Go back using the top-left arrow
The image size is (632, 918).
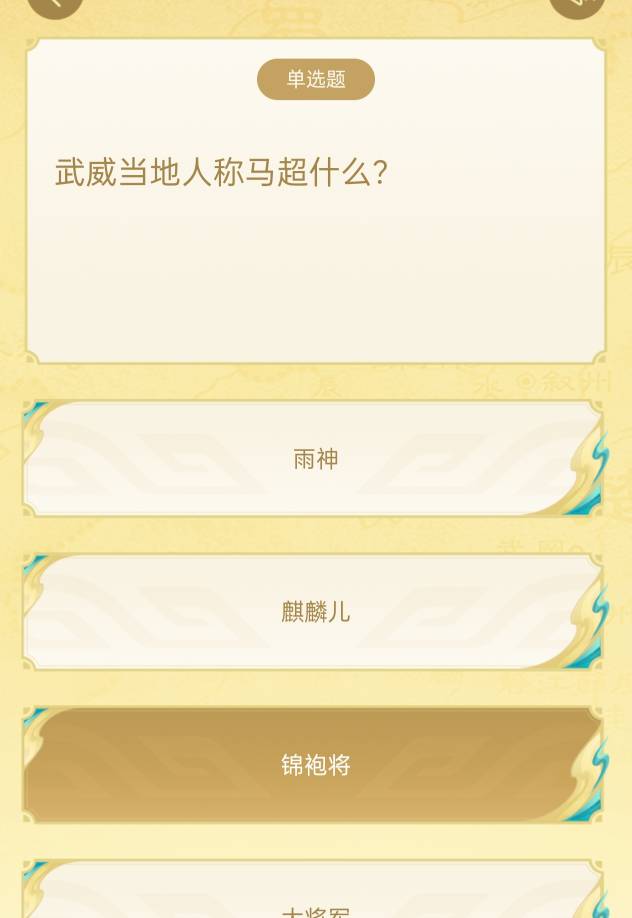point(54,6)
